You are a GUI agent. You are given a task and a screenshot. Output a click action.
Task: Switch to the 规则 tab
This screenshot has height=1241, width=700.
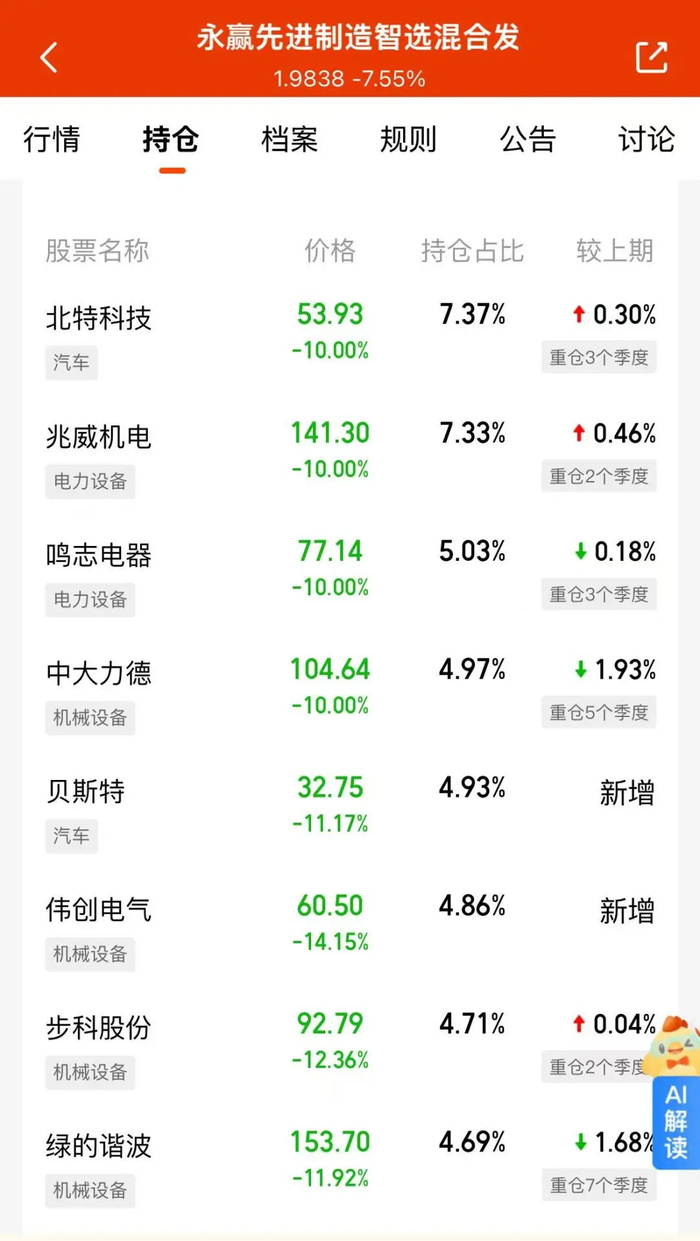tap(408, 139)
